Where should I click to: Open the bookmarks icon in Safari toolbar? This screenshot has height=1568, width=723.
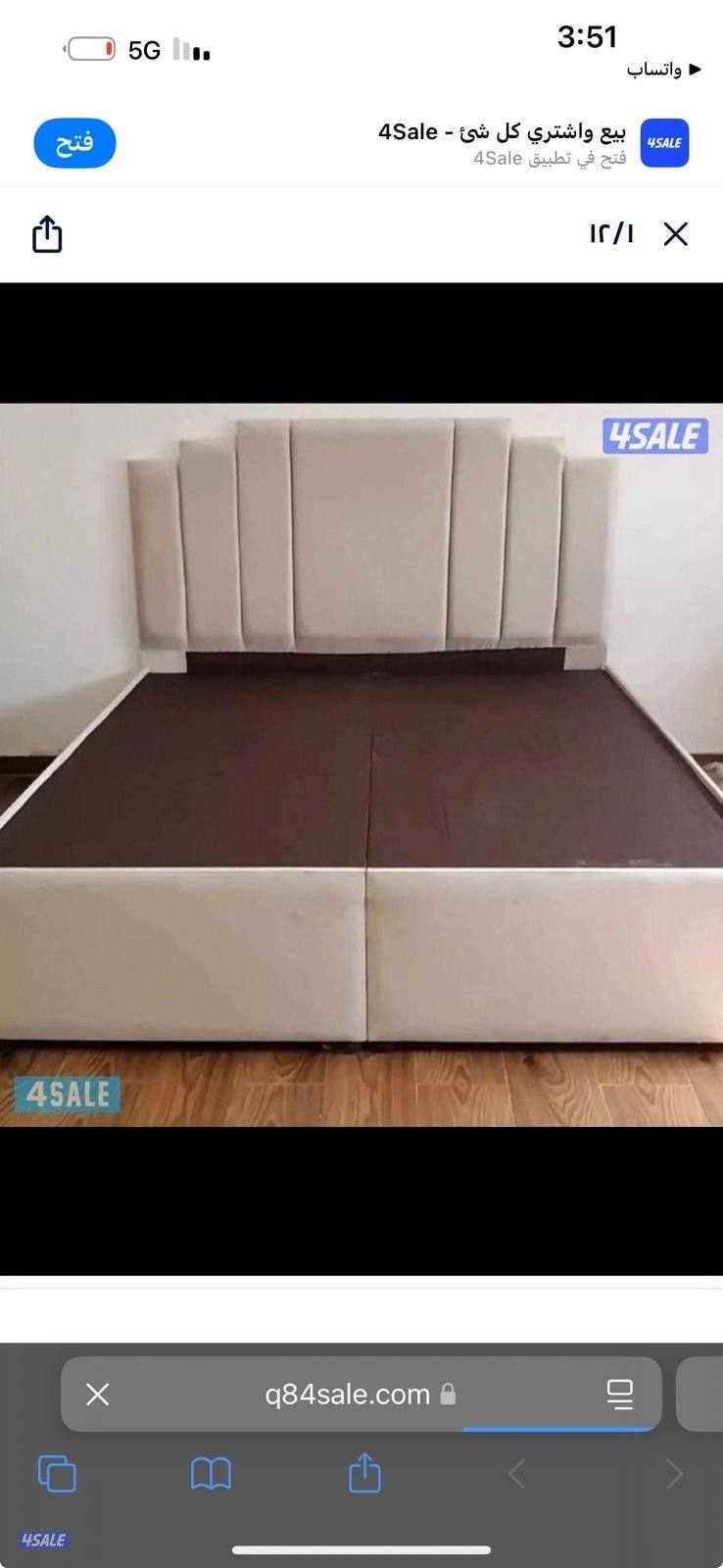click(x=211, y=1472)
